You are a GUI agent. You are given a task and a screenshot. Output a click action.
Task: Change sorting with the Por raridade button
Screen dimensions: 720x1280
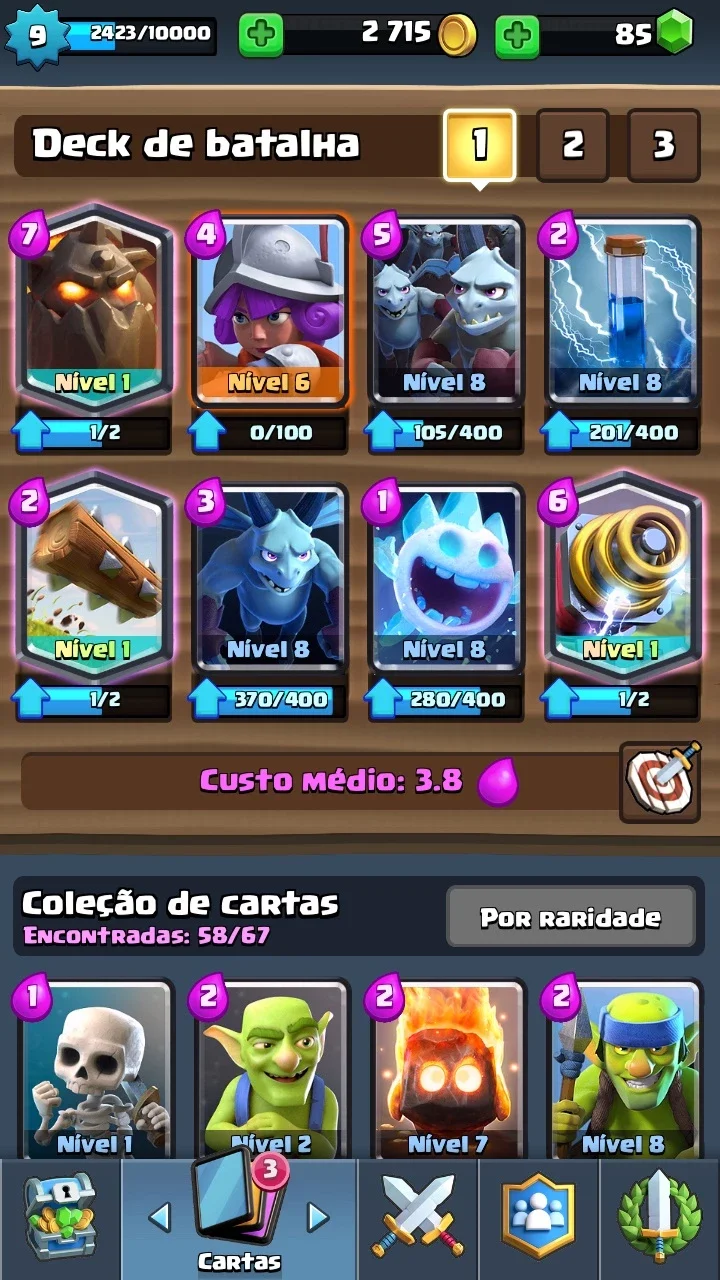click(x=570, y=916)
